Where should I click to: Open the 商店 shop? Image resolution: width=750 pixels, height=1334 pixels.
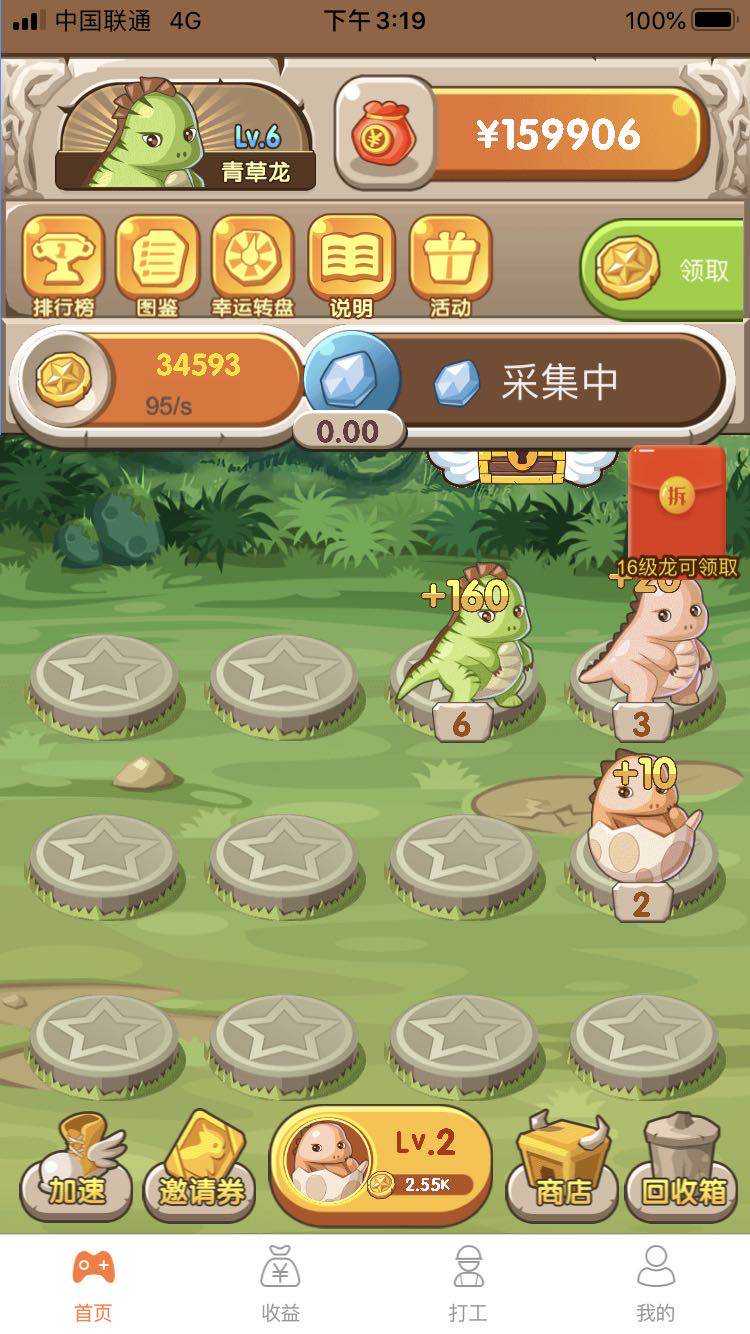565,1168
